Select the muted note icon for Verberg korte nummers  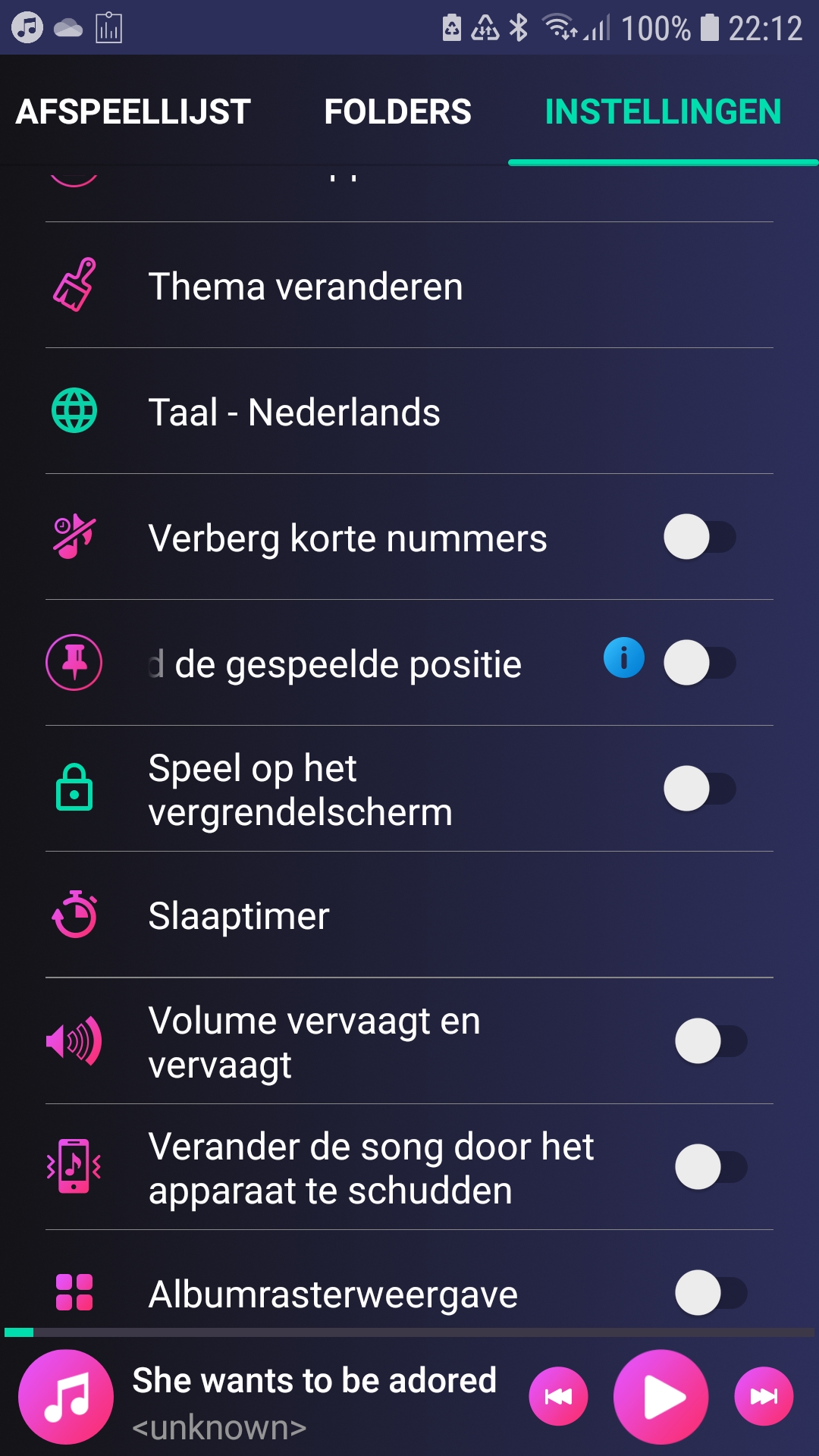coord(75,537)
